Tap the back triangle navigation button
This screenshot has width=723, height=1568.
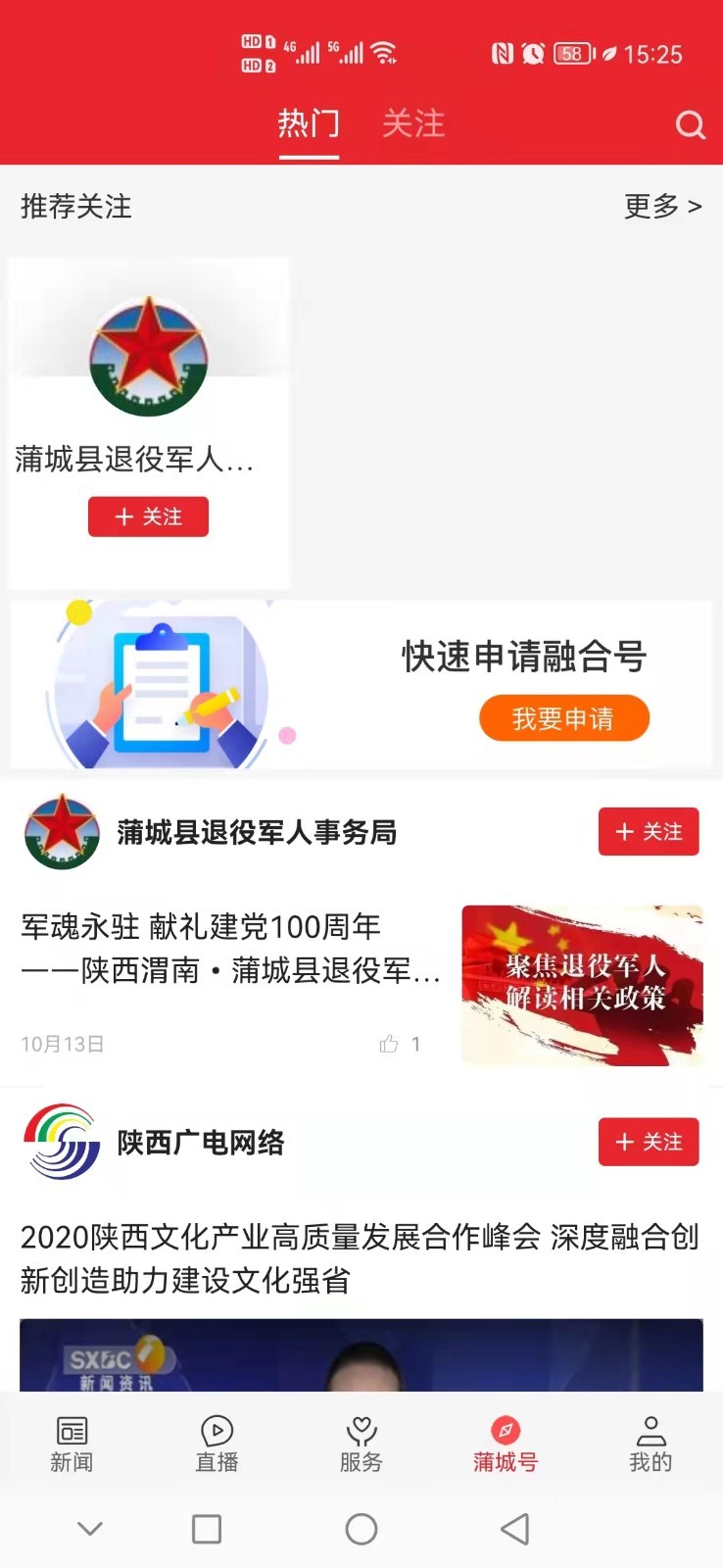click(515, 1529)
